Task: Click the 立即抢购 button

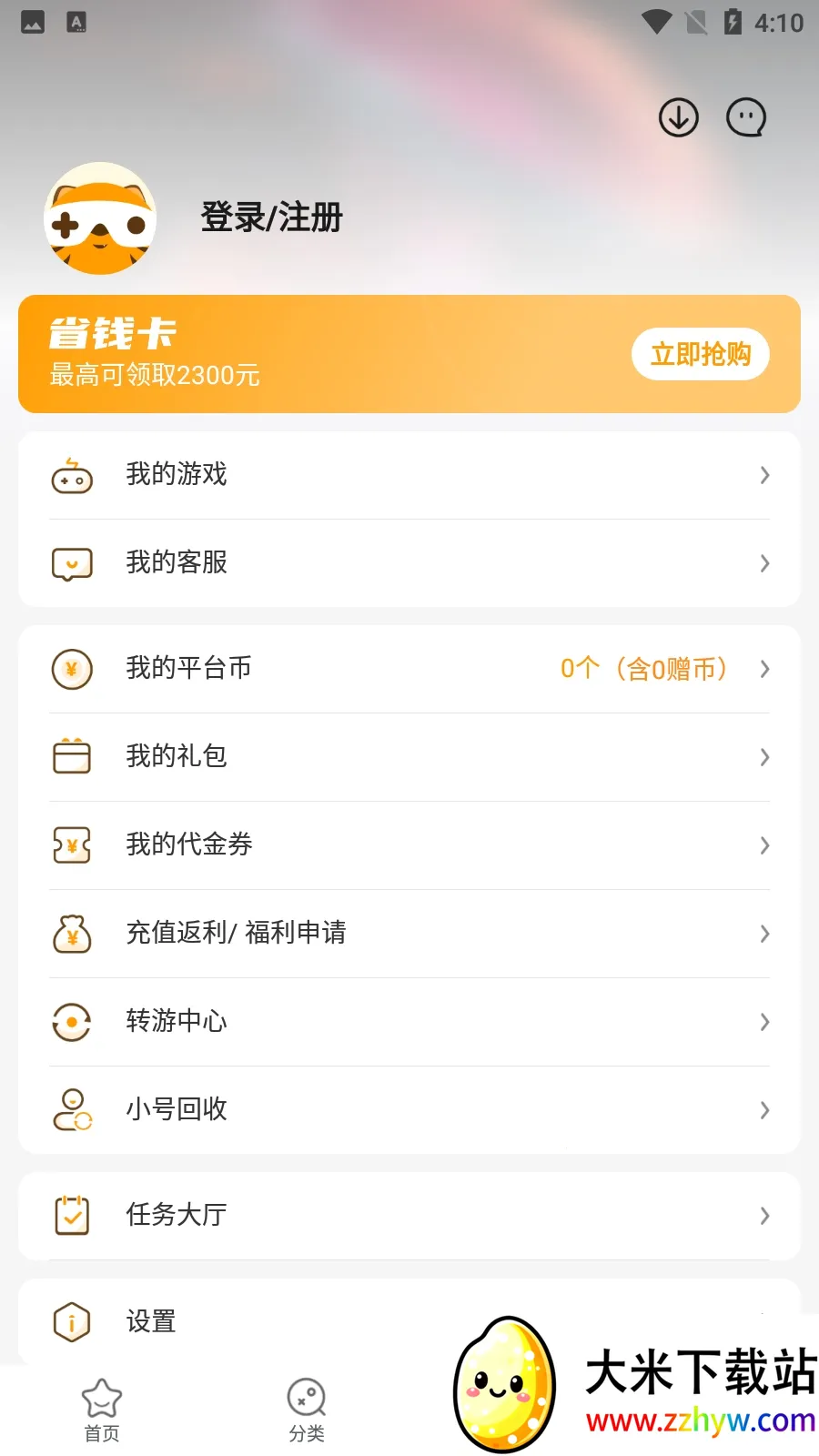Action: pyautogui.click(x=700, y=354)
